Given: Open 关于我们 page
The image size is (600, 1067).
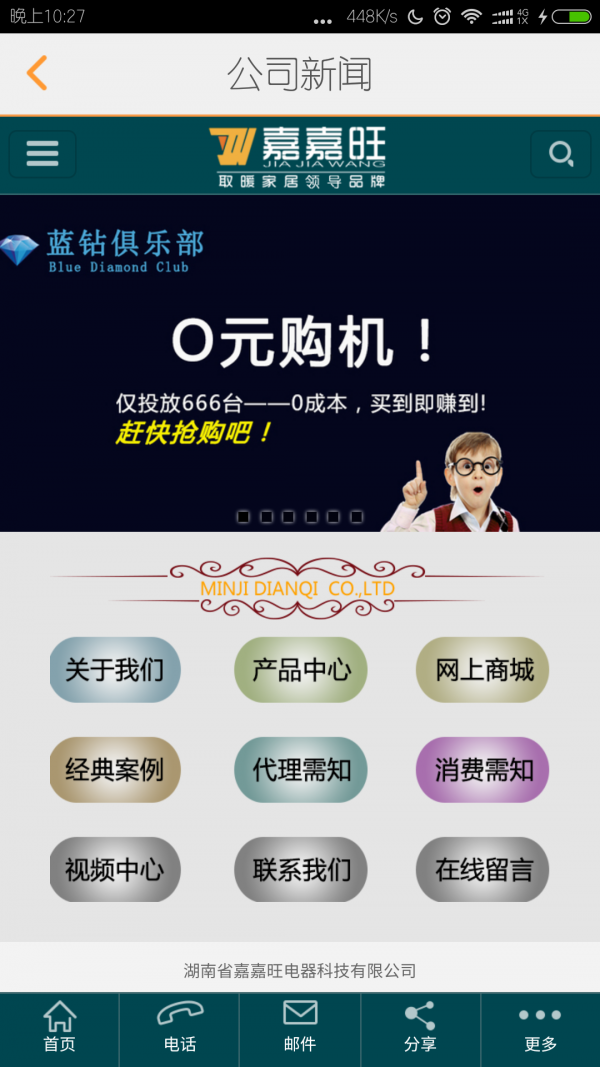Looking at the screenshot, I should (x=115, y=670).
